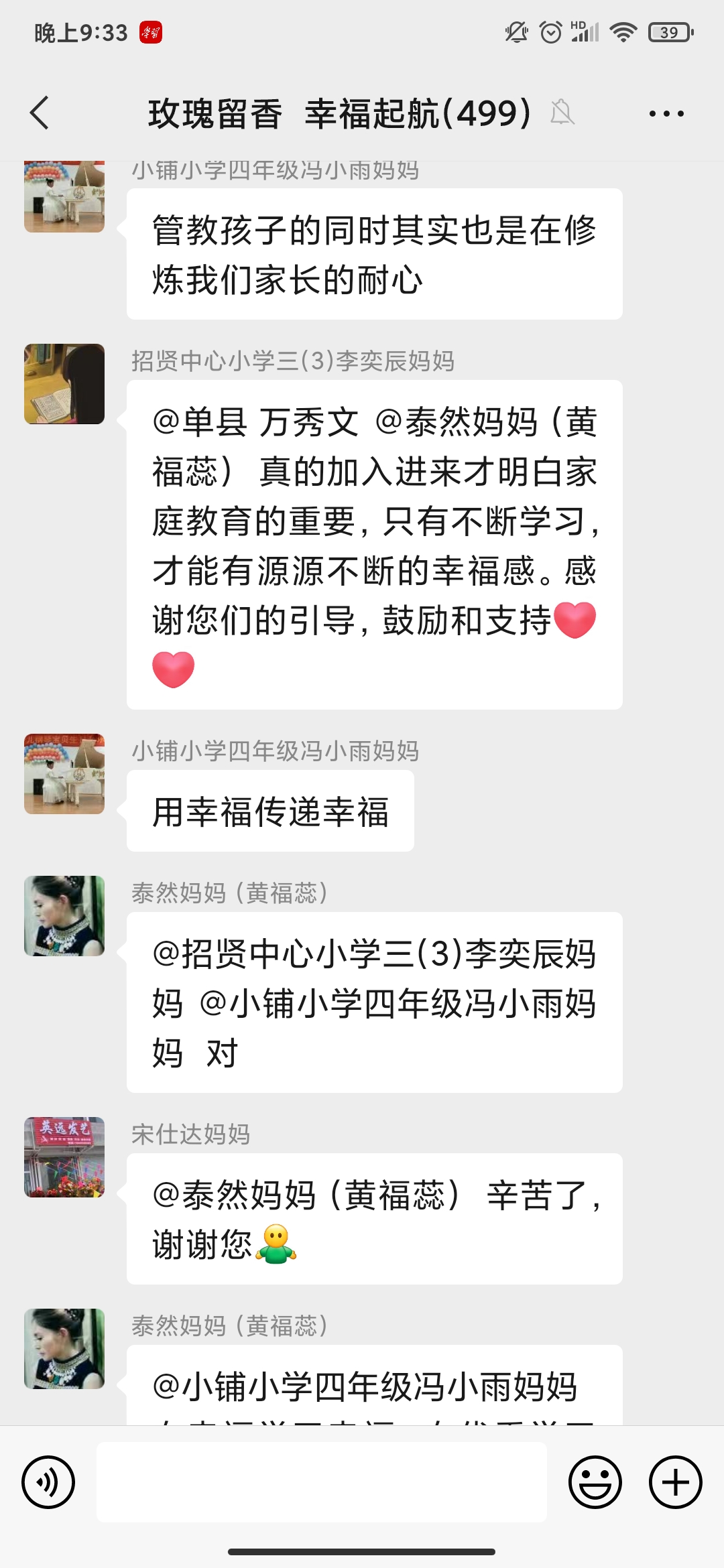Tap the alarm clock status icon

(x=551, y=31)
